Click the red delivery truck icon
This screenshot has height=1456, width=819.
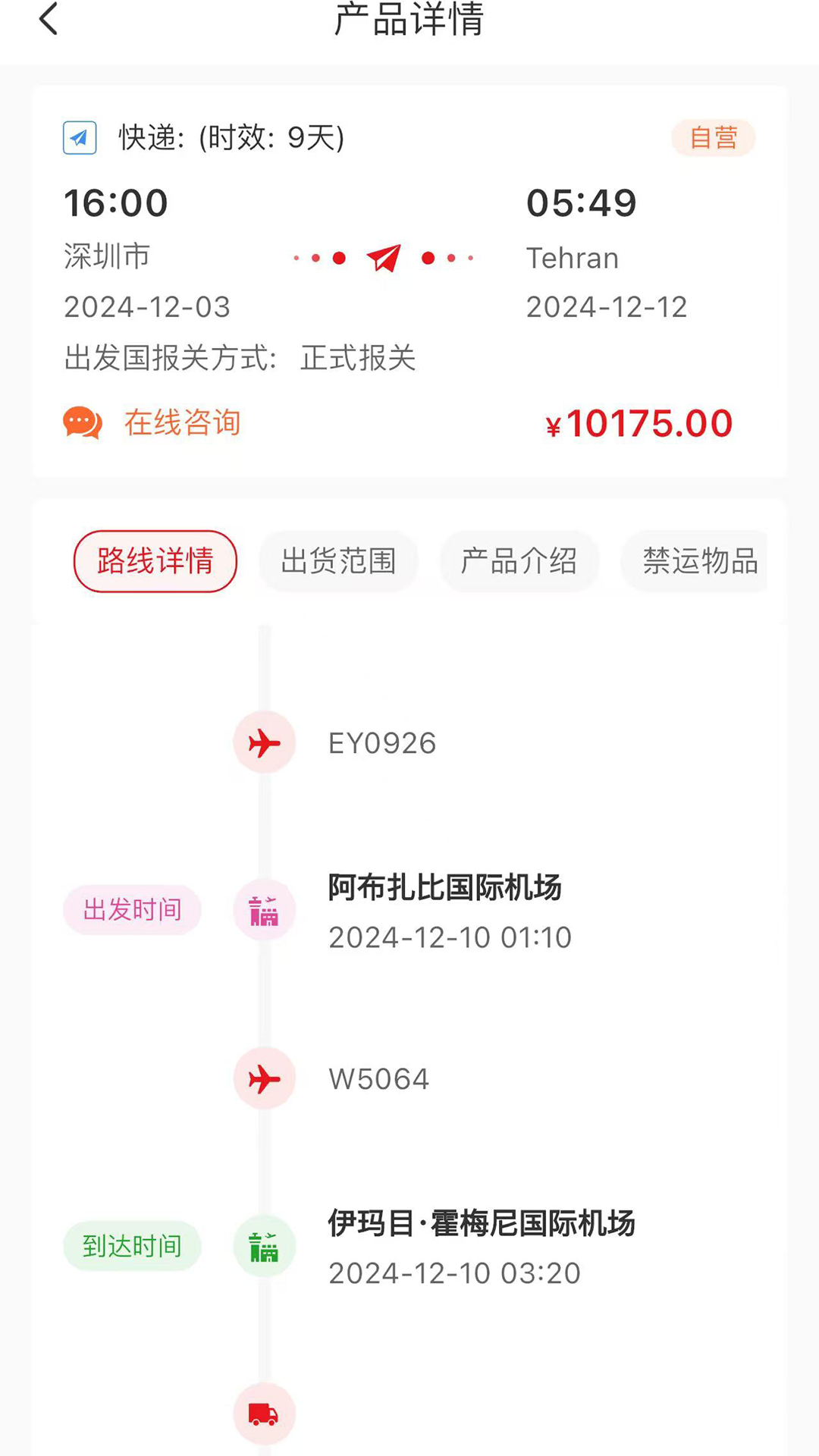pyautogui.click(x=264, y=1412)
